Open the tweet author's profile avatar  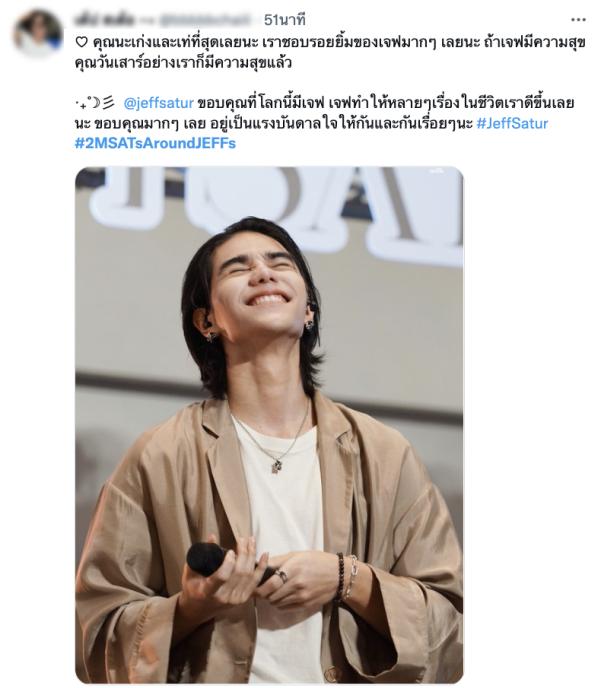(x=36, y=36)
